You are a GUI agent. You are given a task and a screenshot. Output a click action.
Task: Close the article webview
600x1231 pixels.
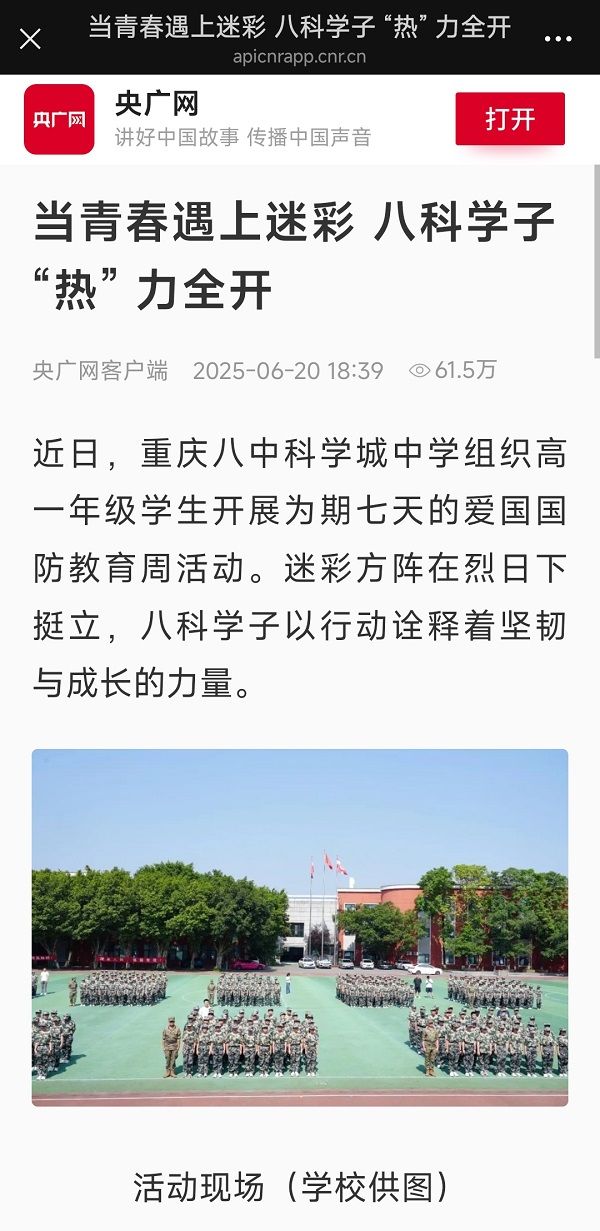[31, 39]
